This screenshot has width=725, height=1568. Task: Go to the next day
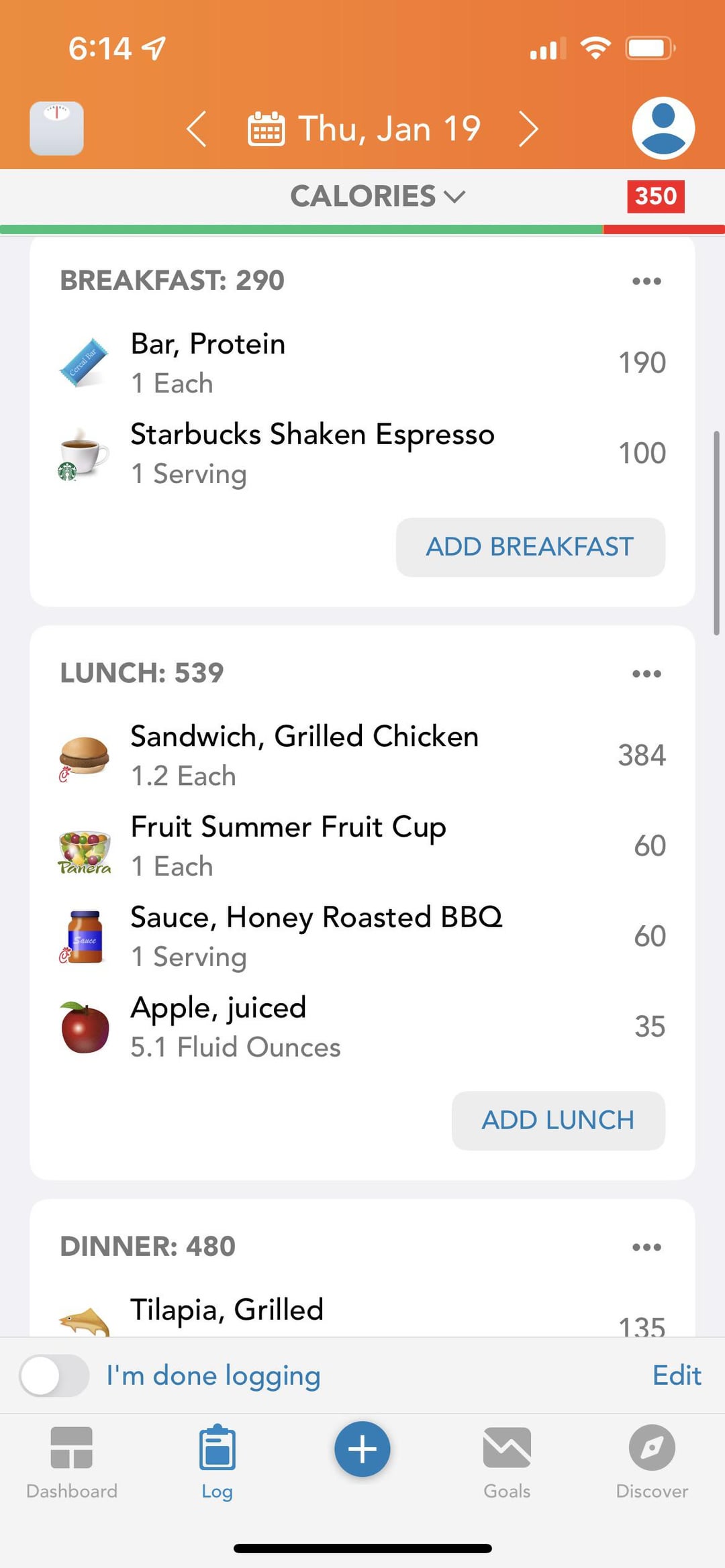coord(529,129)
